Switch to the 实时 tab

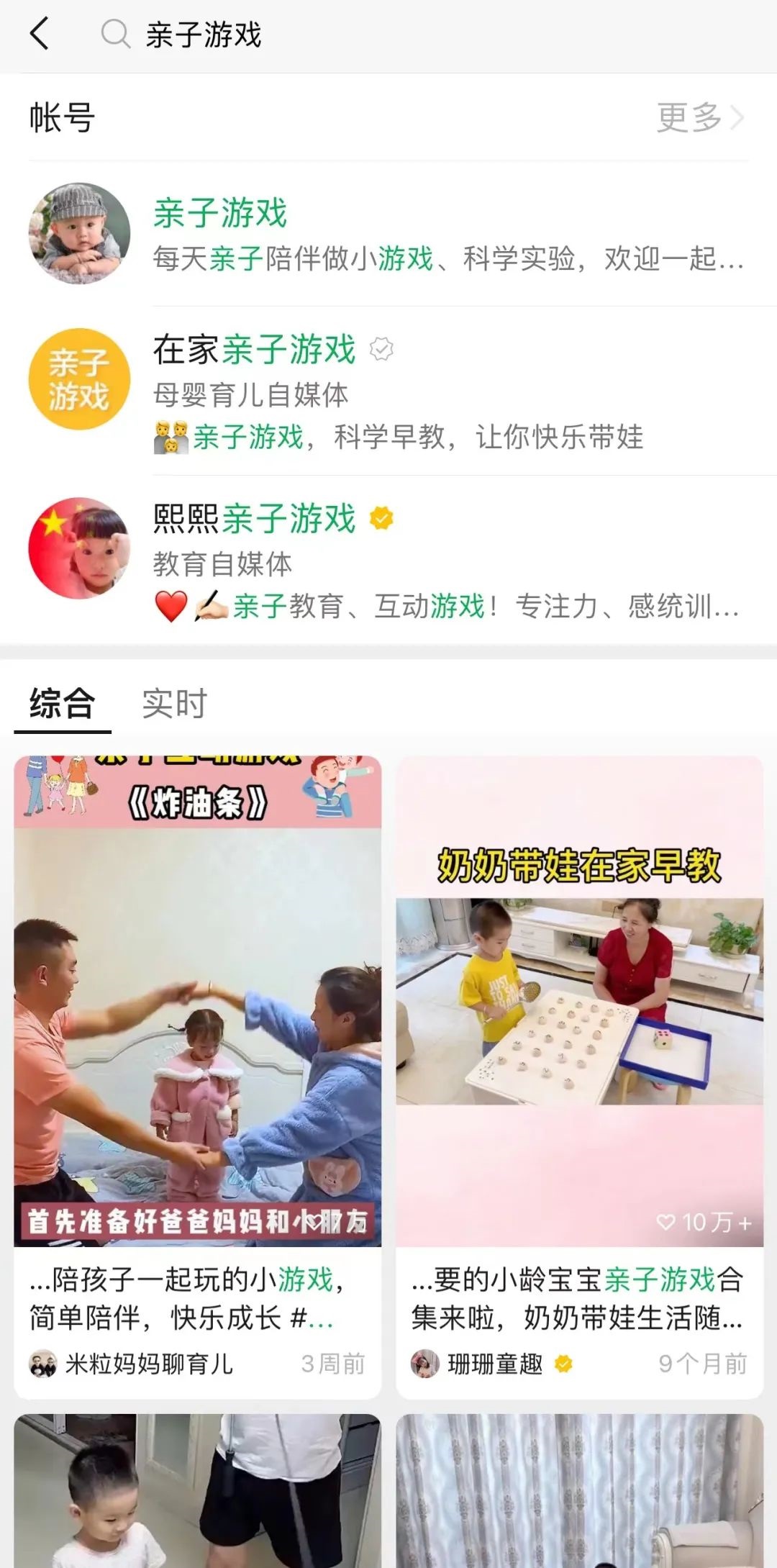pos(174,703)
